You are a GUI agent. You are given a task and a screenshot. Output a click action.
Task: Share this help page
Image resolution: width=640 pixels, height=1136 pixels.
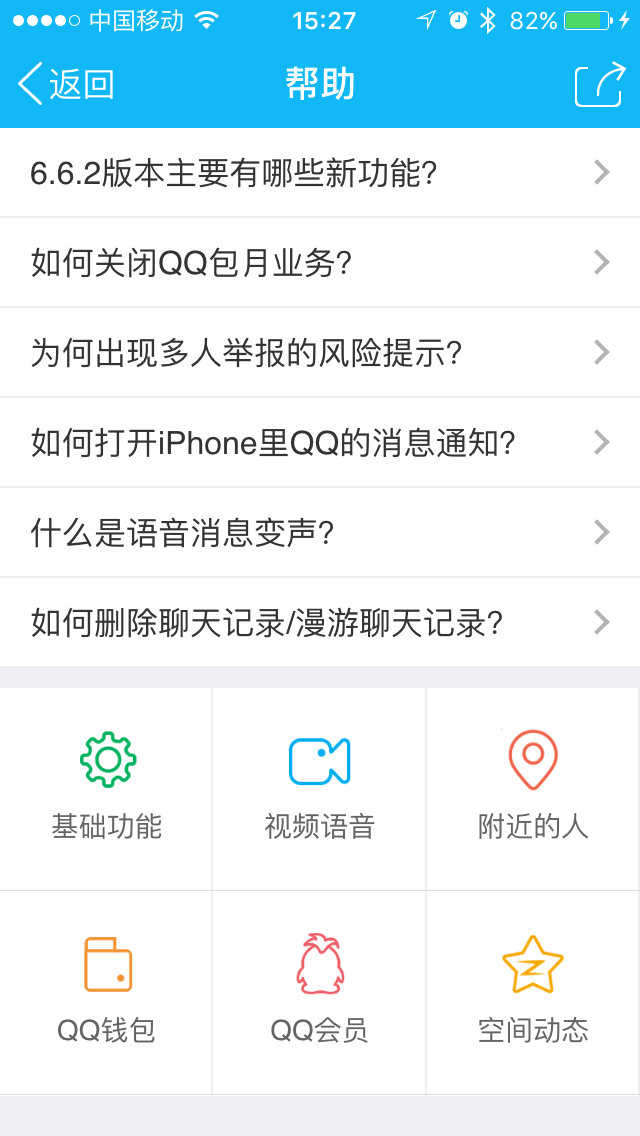[599, 85]
